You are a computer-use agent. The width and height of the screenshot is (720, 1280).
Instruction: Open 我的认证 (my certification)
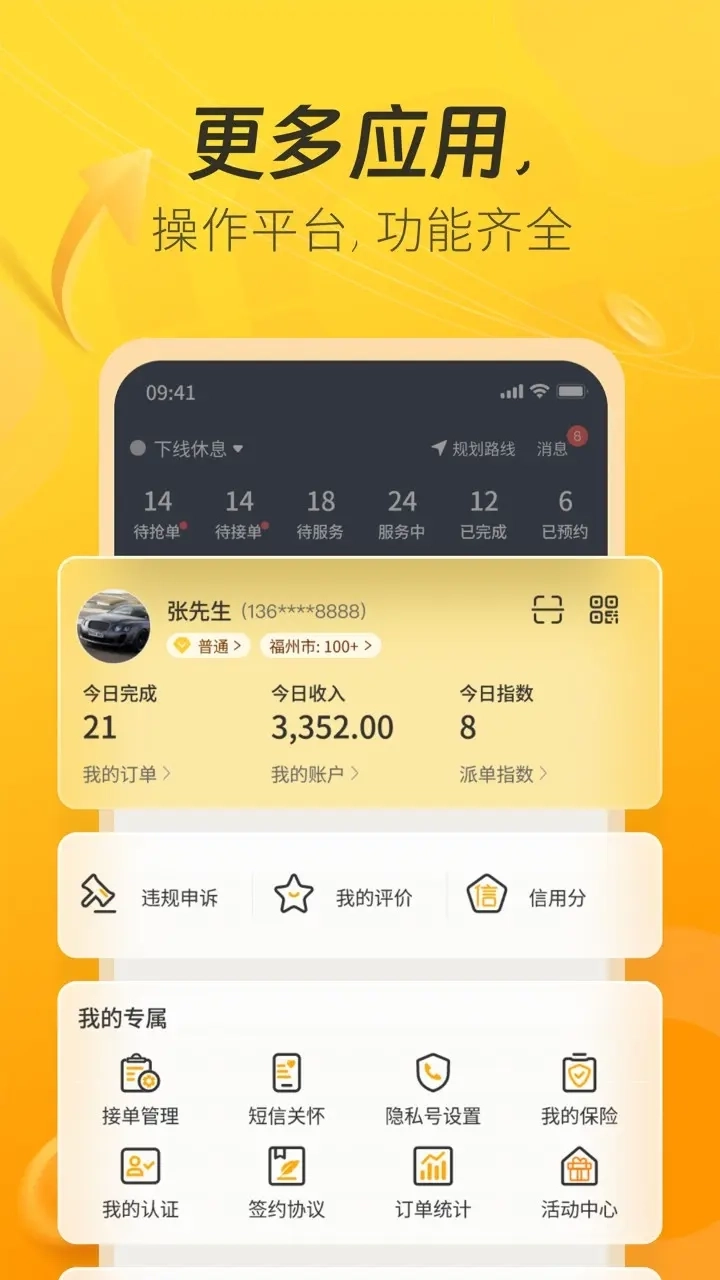[140, 1185]
